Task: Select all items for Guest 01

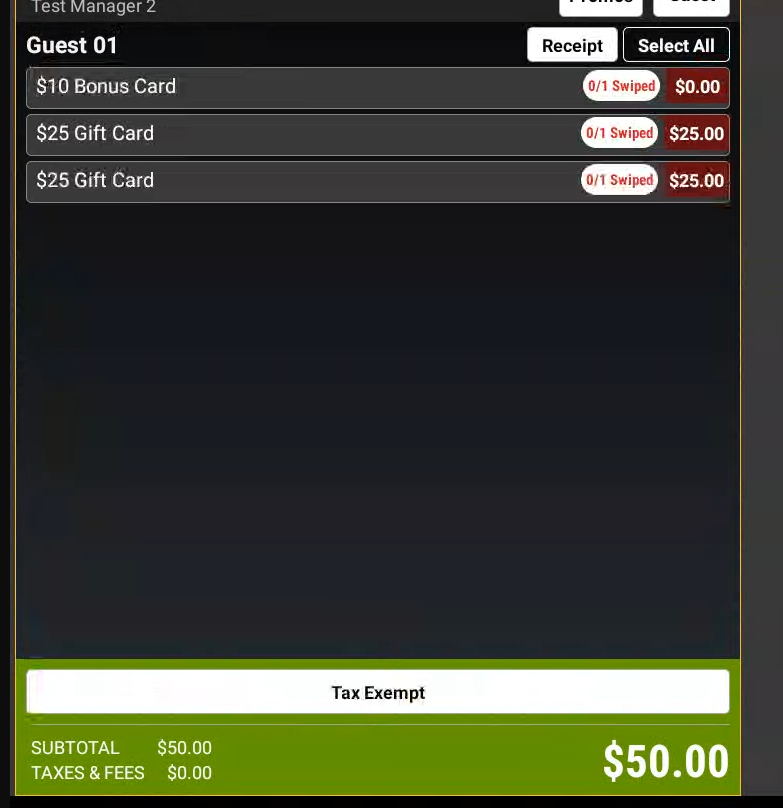Action: point(676,45)
